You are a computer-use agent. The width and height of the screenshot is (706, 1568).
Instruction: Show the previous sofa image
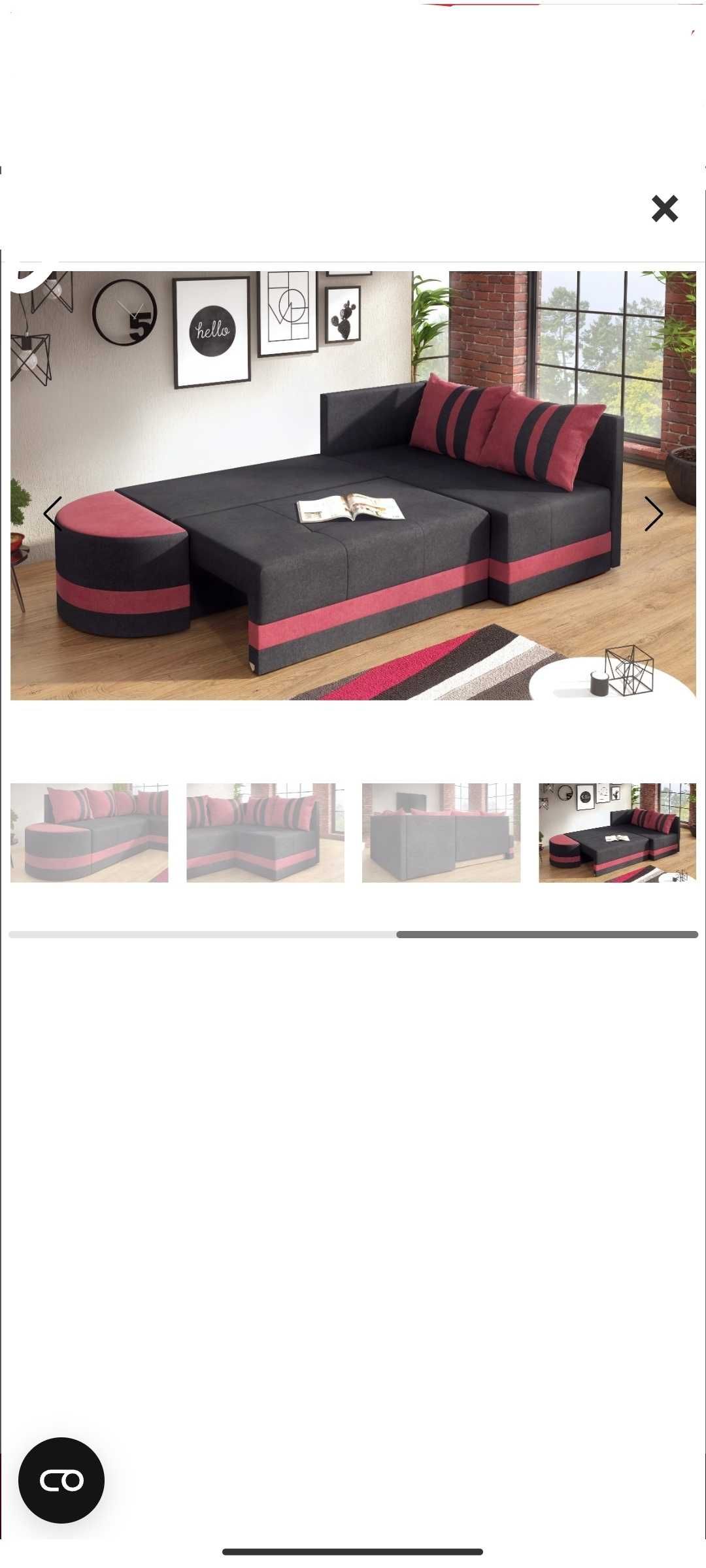coord(52,514)
